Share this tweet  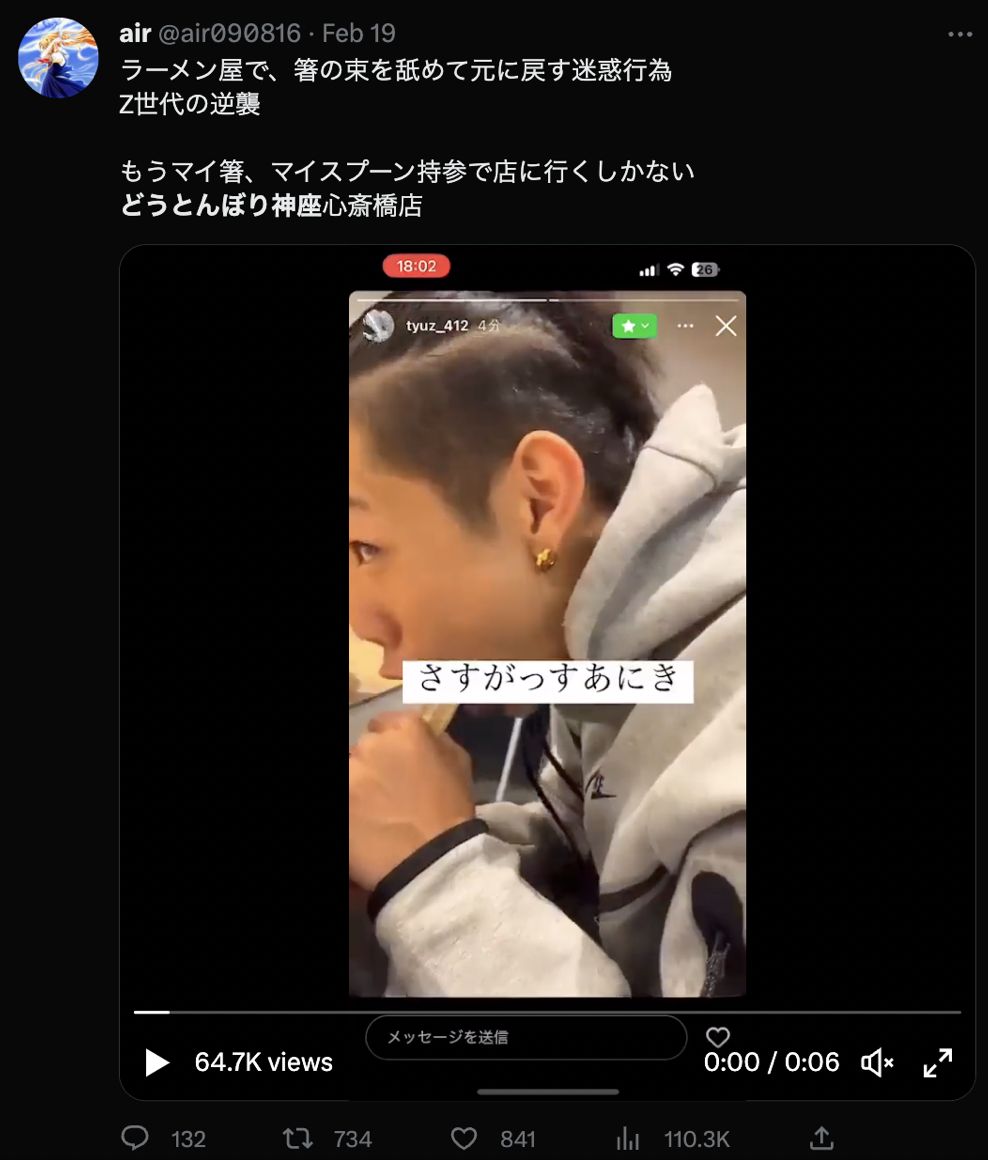tap(821, 1138)
